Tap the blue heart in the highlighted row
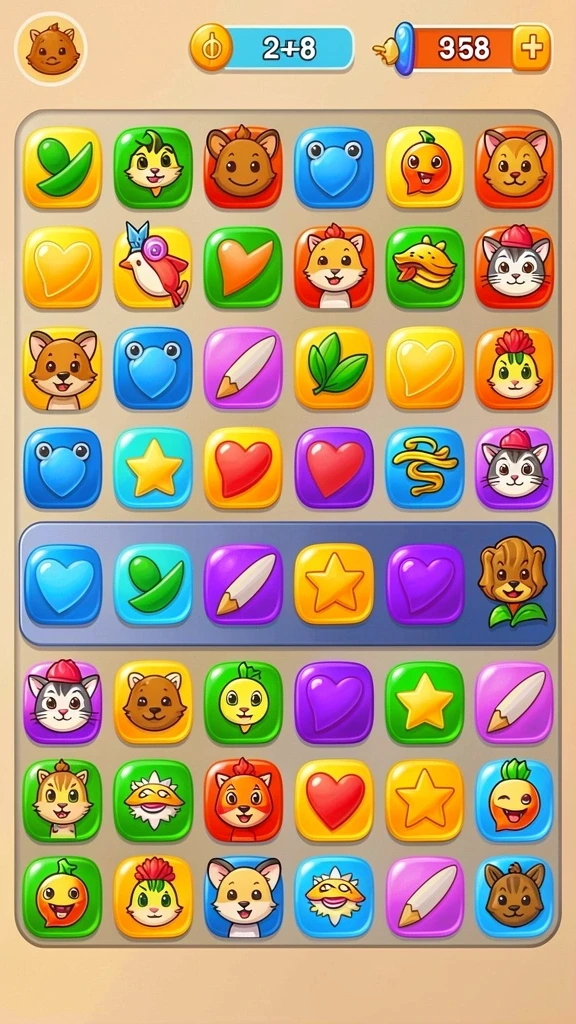The image size is (576, 1024). (x=63, y=584)
